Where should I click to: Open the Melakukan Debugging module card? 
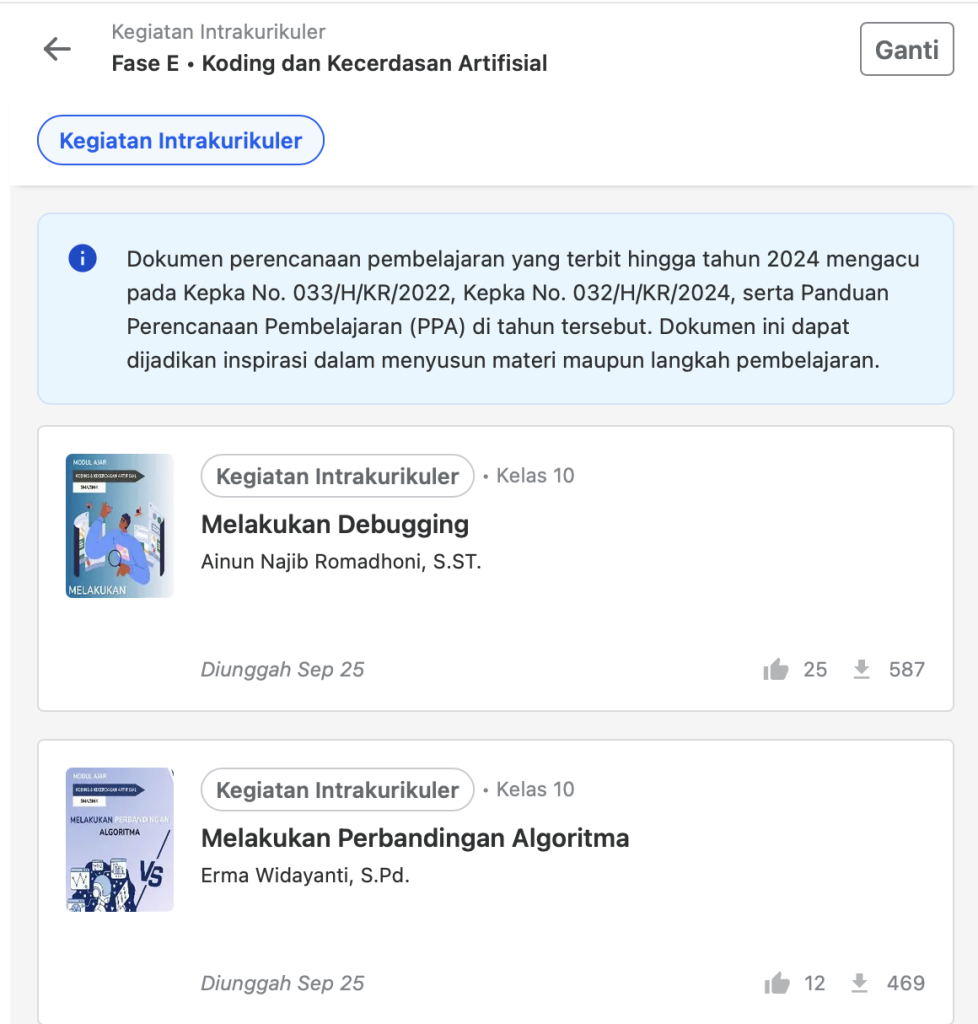(x=335, y=524)
